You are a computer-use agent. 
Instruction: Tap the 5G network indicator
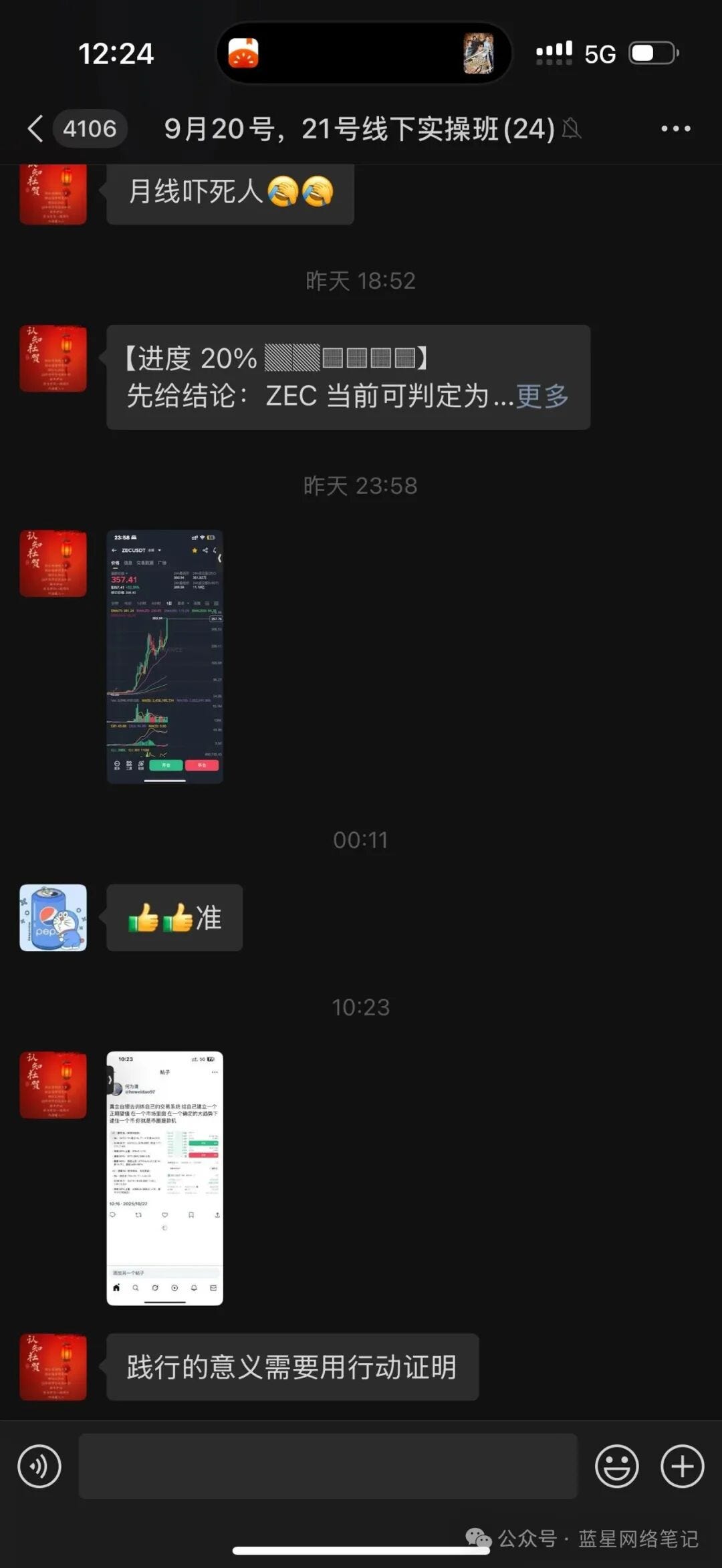pos(600,55)
